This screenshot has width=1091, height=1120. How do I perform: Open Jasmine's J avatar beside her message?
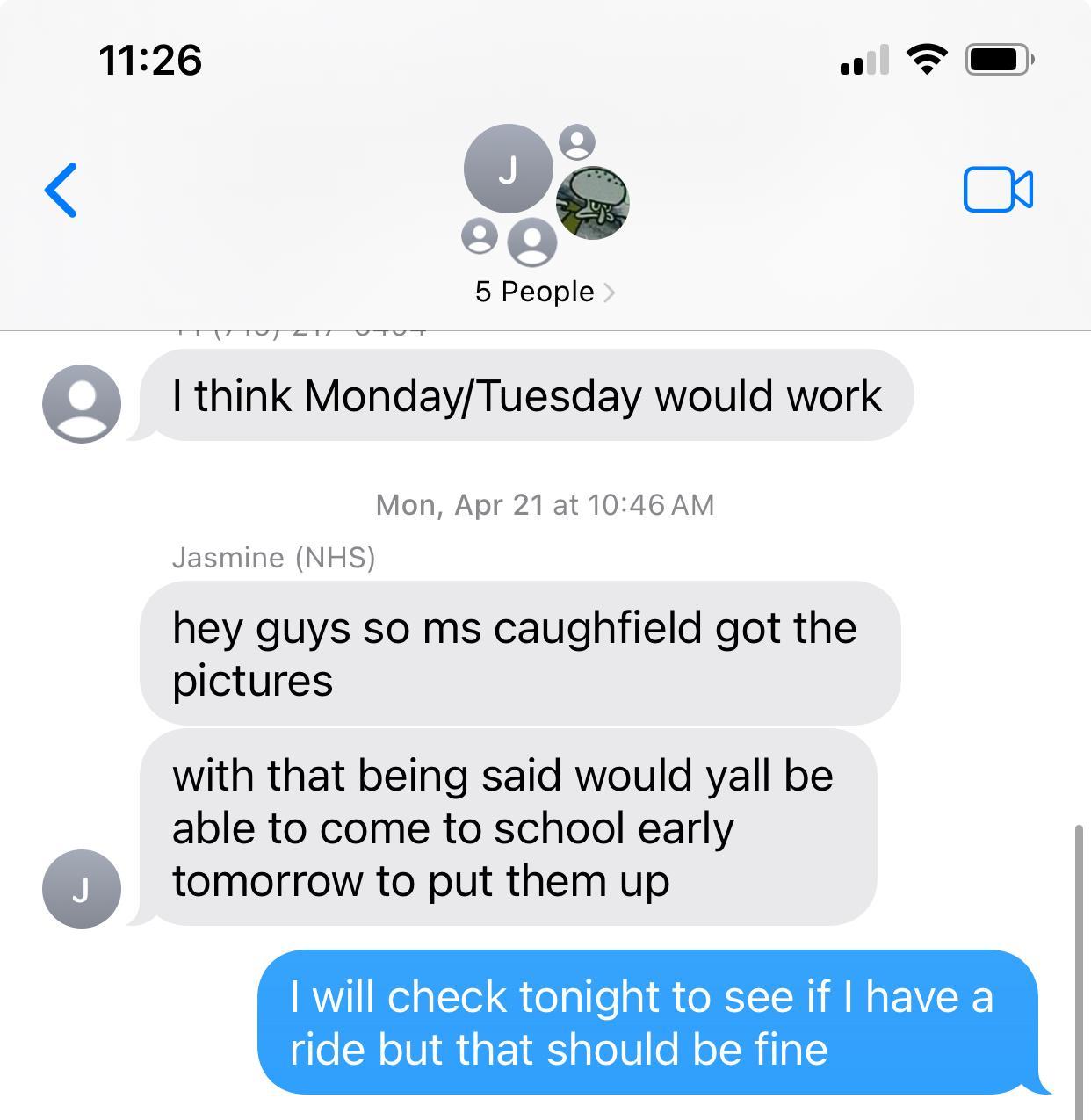(82, 889)
